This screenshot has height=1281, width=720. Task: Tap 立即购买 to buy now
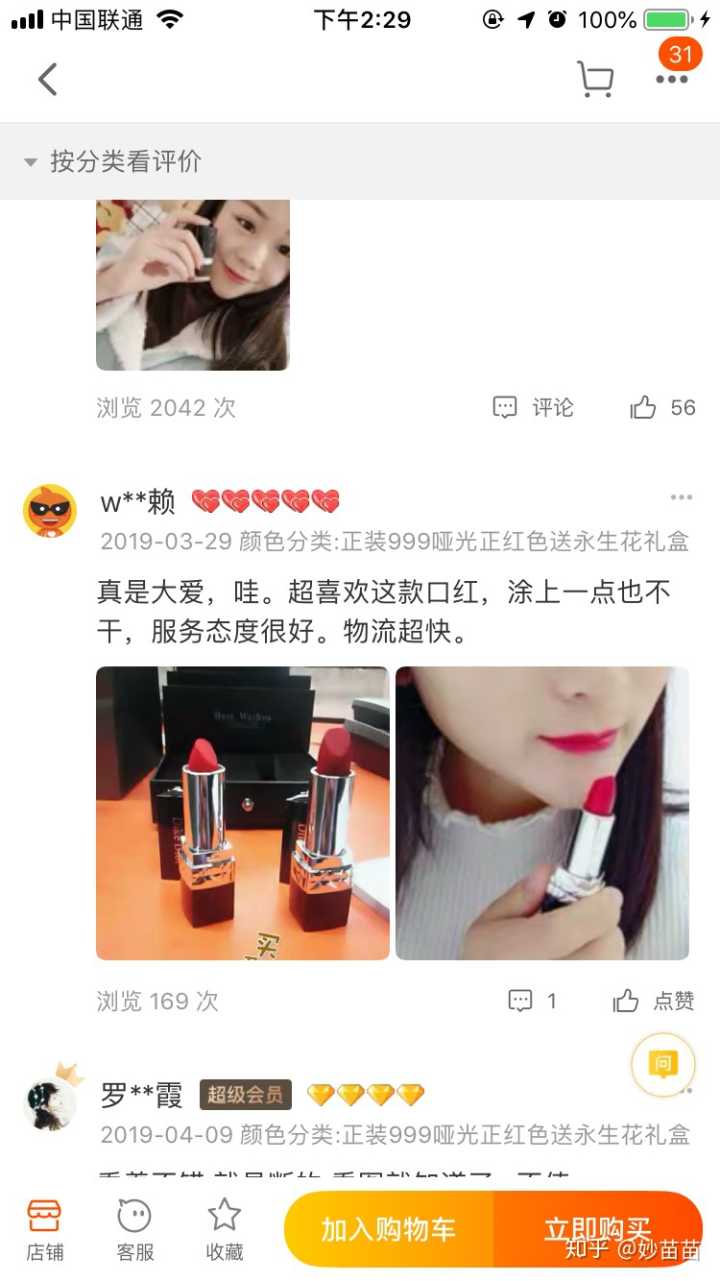point(598,1230)
